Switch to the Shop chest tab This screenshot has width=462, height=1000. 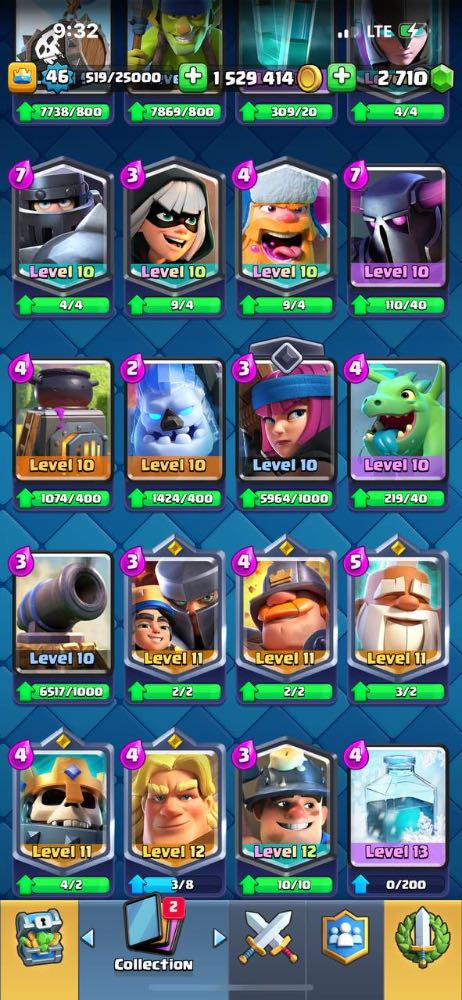(x=38, y=938)
